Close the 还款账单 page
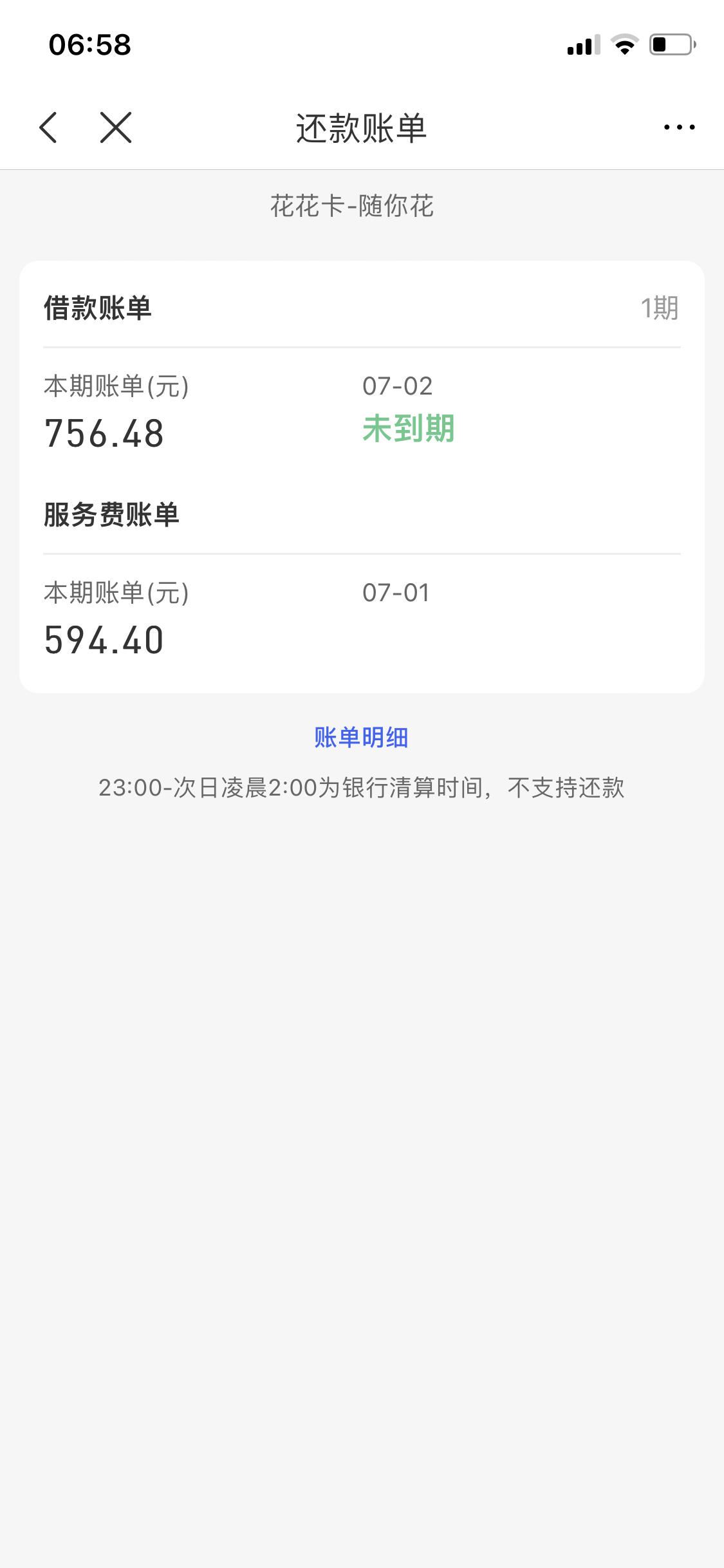 pos(116,127)
